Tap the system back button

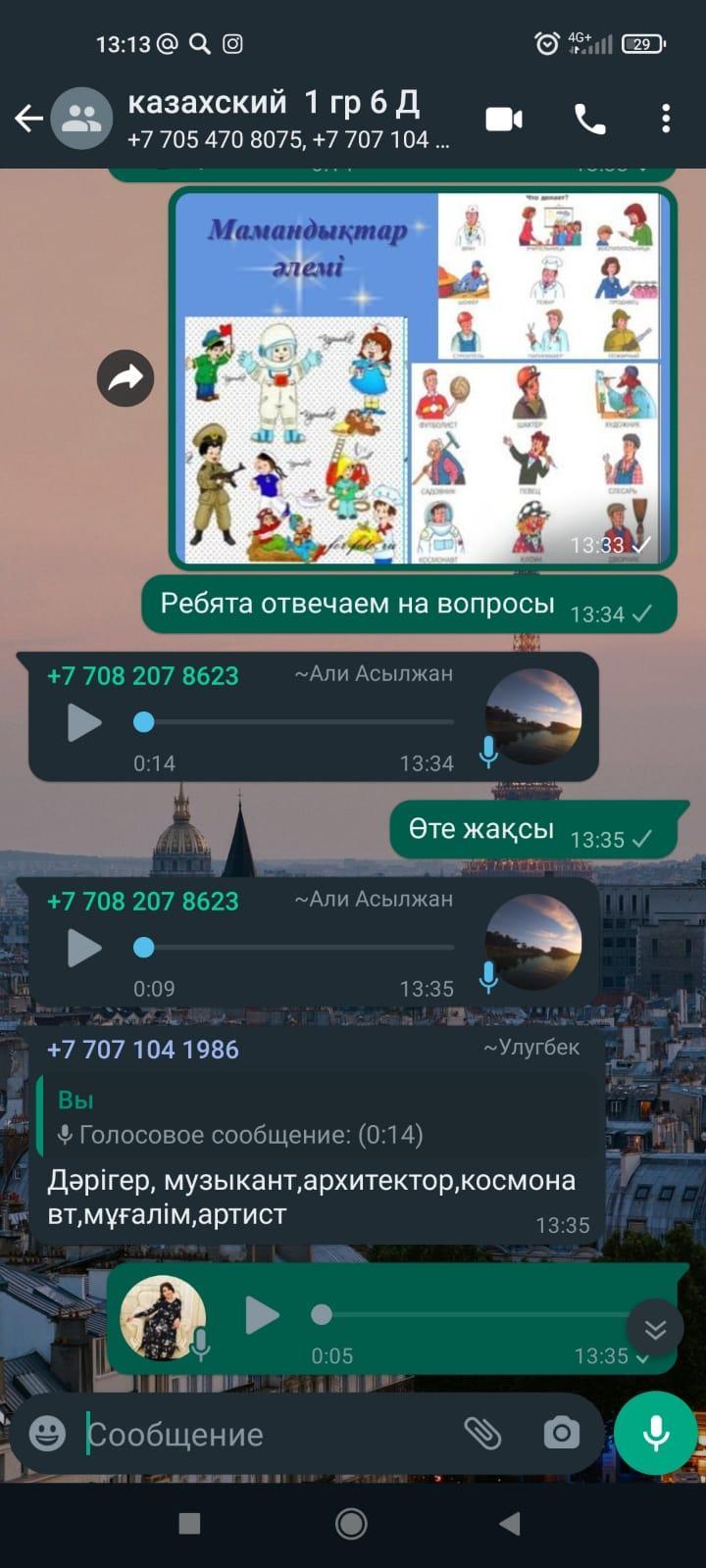[x=509, y=1524]
